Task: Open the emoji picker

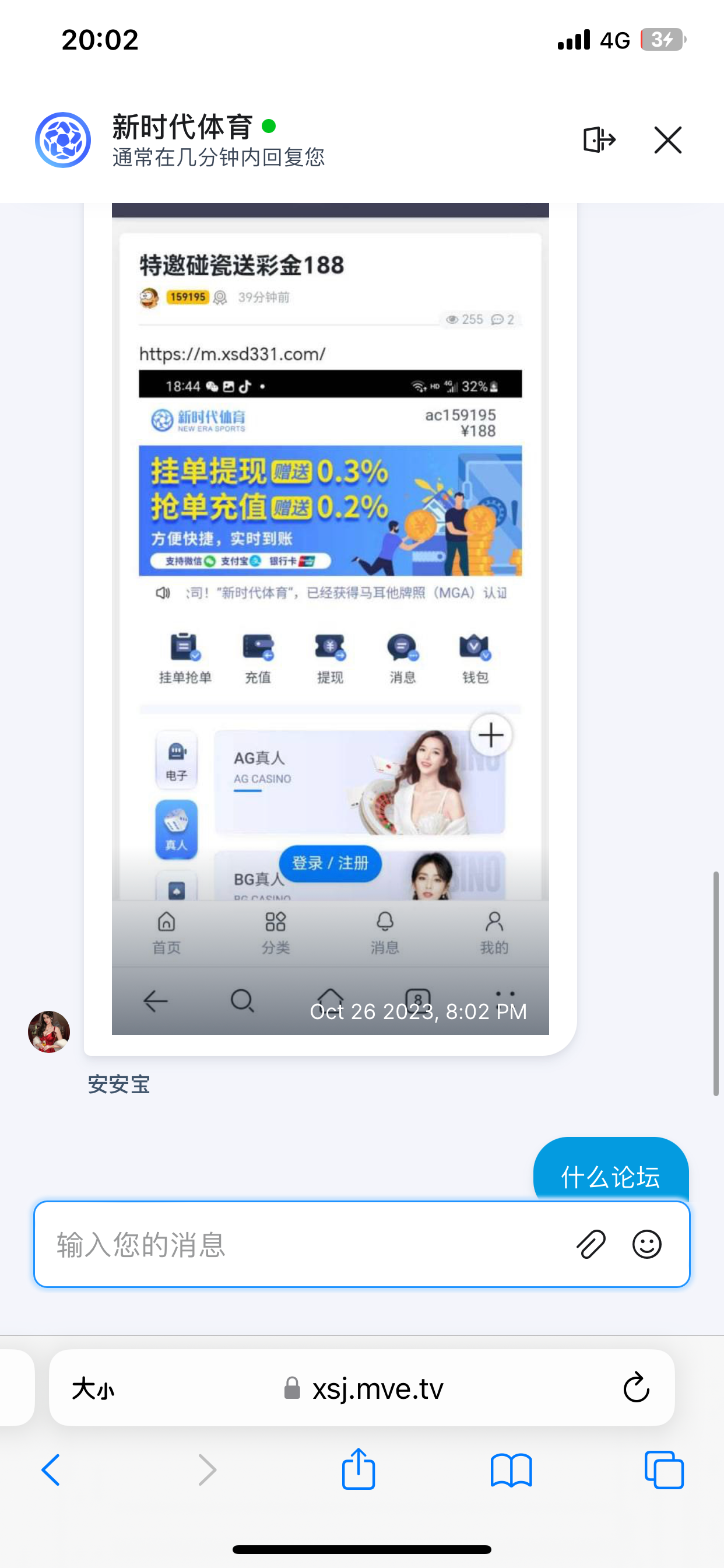Action: tap(646, 1244)
